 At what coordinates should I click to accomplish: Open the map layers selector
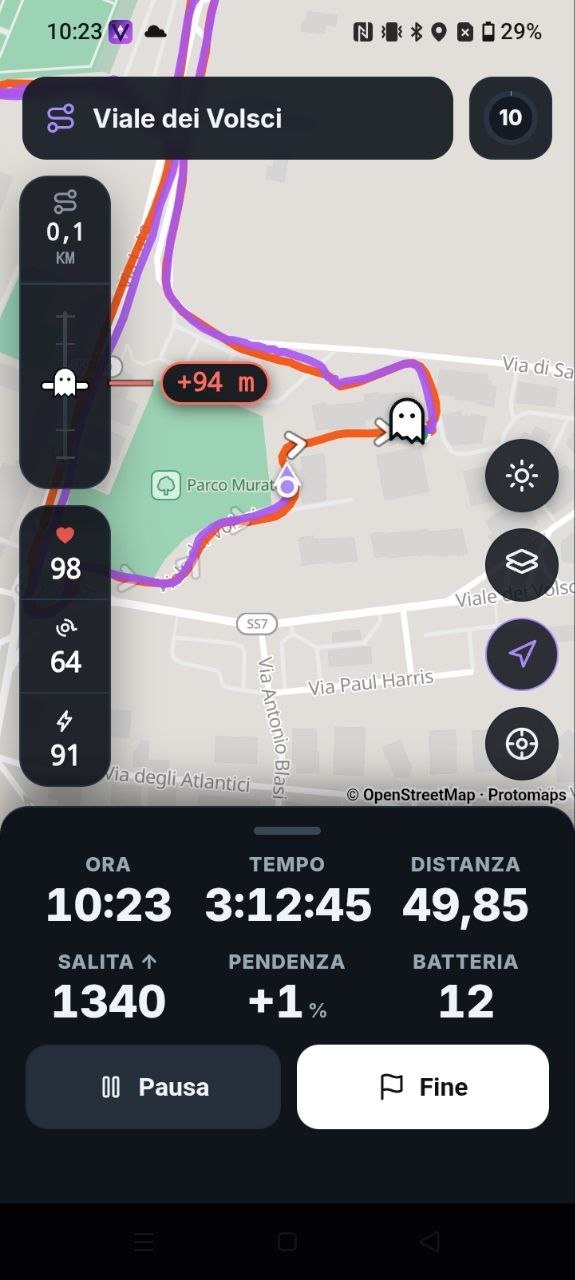tap(521, 565)
